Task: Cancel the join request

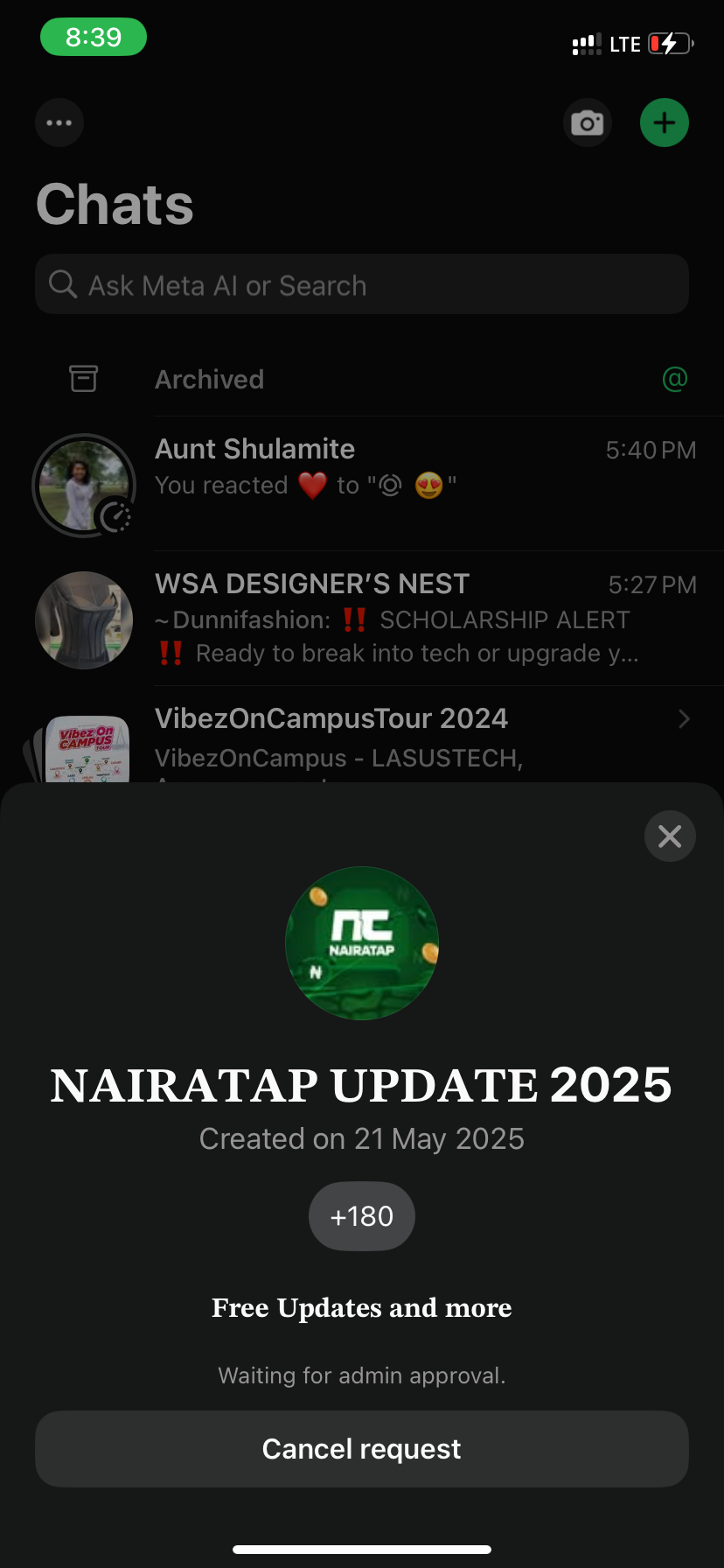Action: [x=362, y=1449]
